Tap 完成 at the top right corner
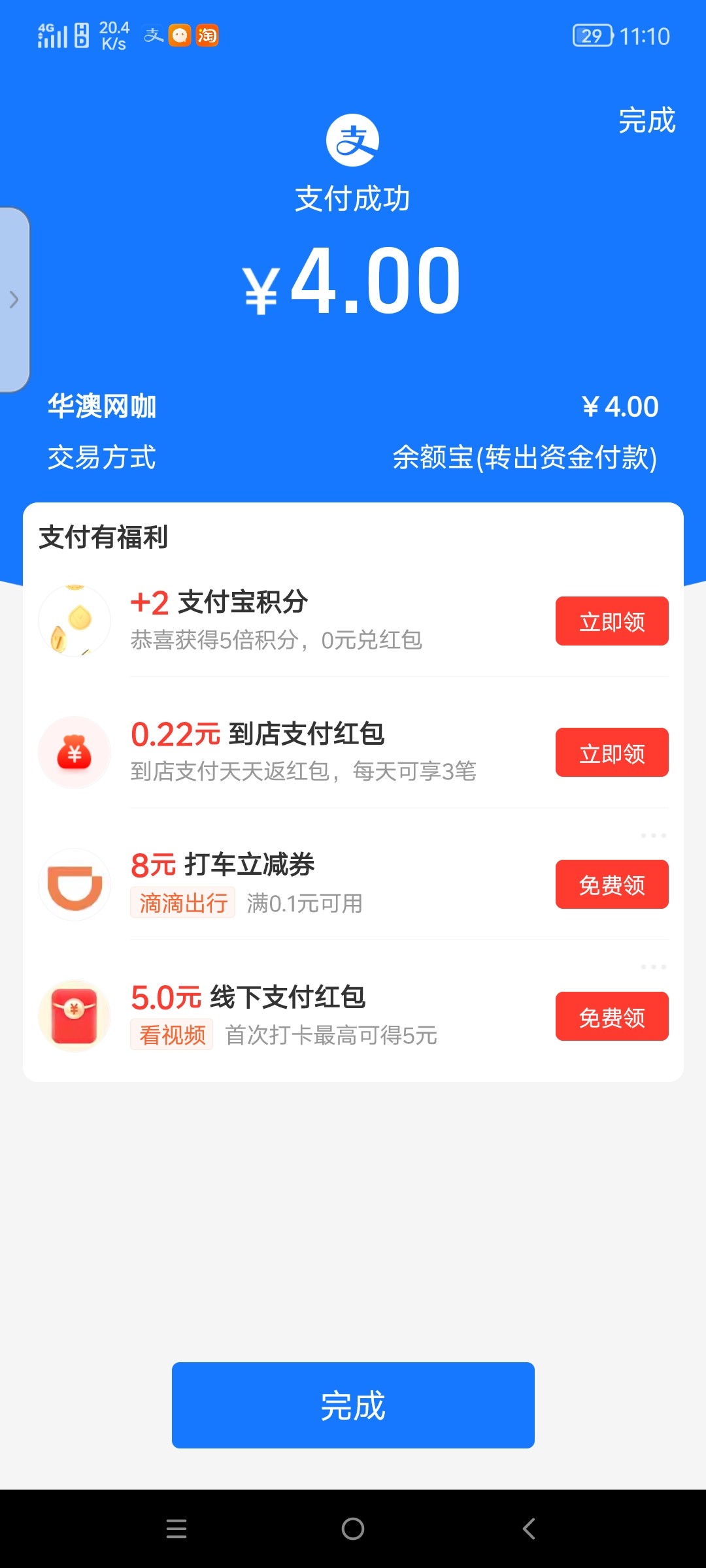Image resolution: width=706 pixels, height=1568 pixels. [x=647, y=121]
